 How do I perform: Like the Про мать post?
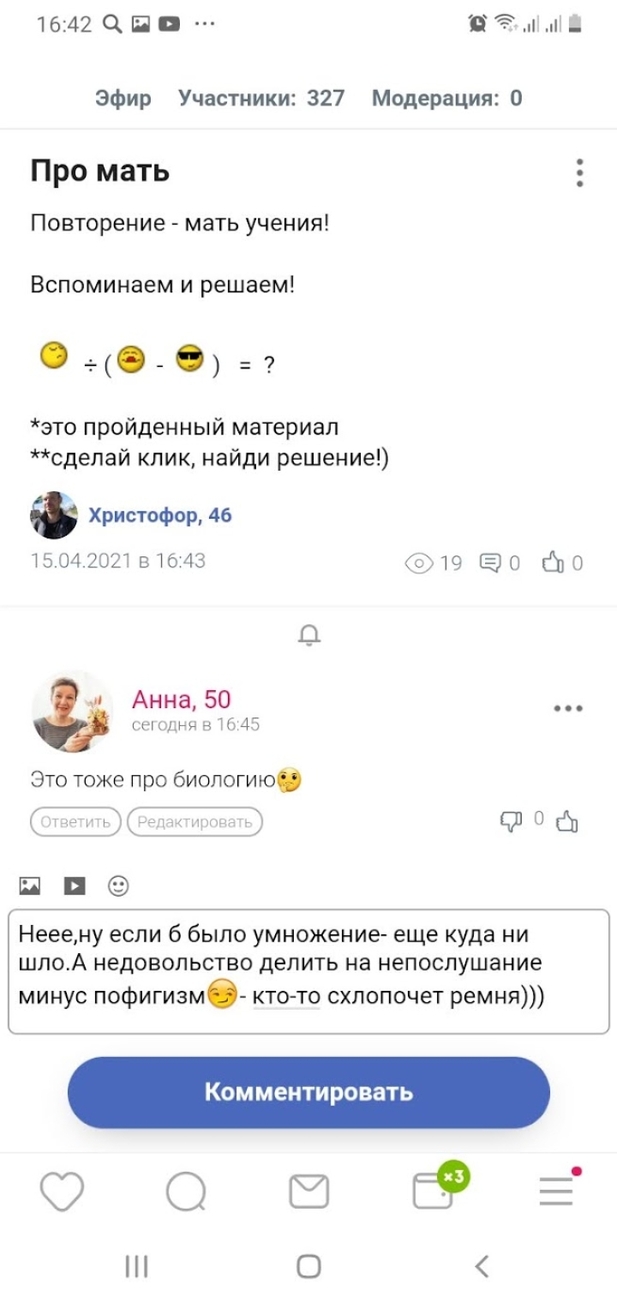(x=562, y=563)
